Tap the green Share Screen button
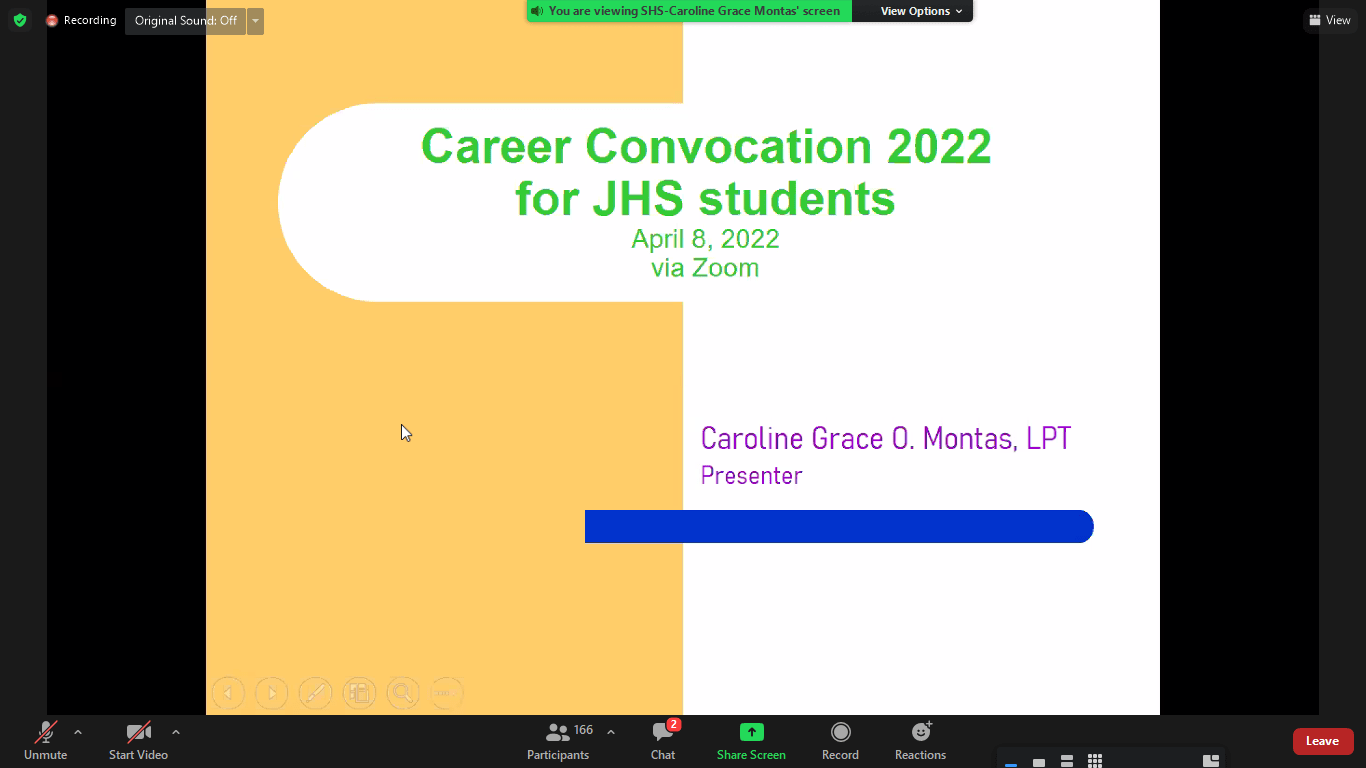The height and width of the screenshot is (768, 1366). click(751, 740)
